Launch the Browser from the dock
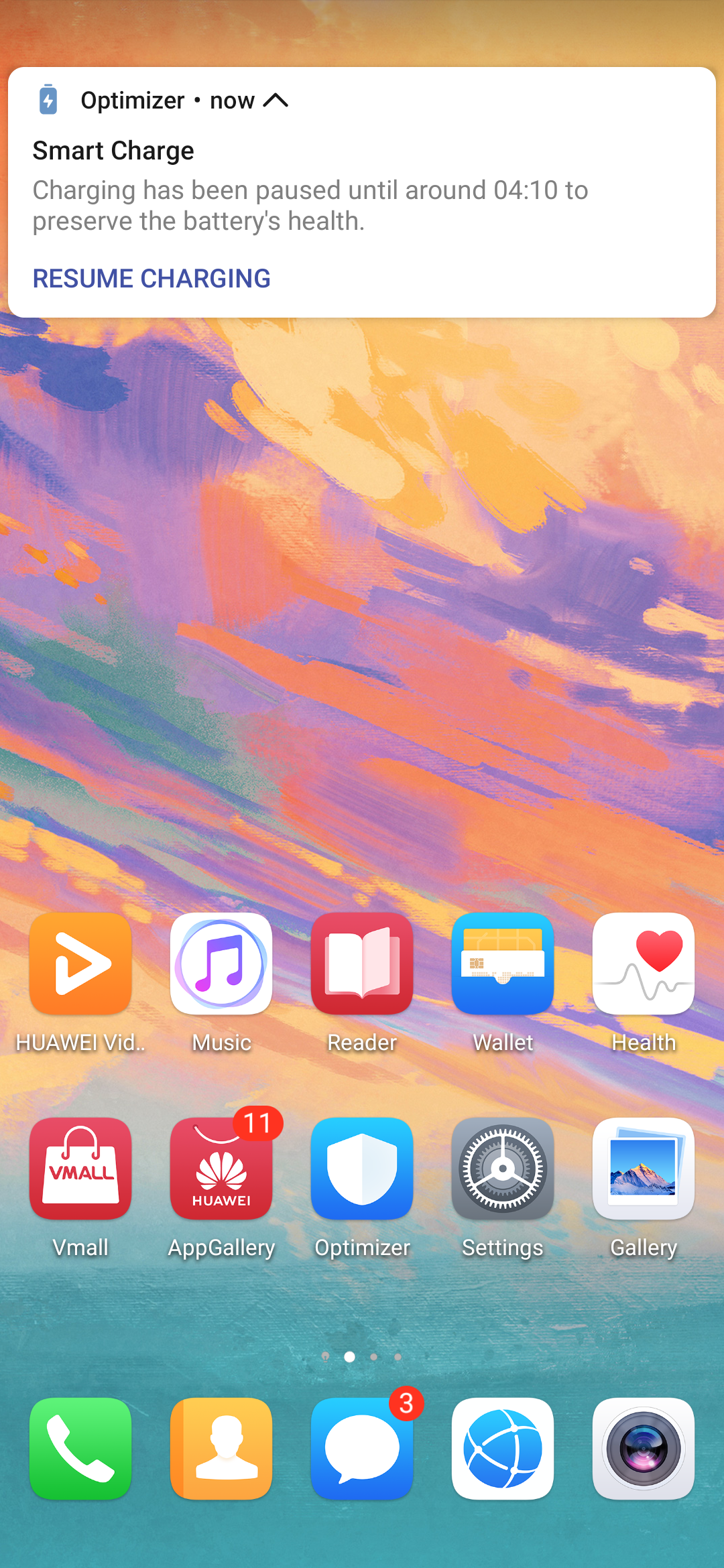This screenshot has width=724, height=1568. (503, 1449)
